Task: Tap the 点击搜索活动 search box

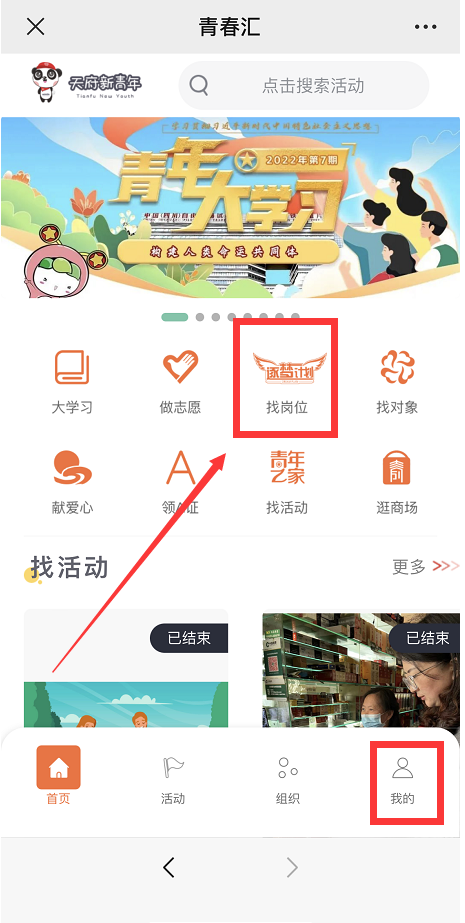Action: (304, 86)
